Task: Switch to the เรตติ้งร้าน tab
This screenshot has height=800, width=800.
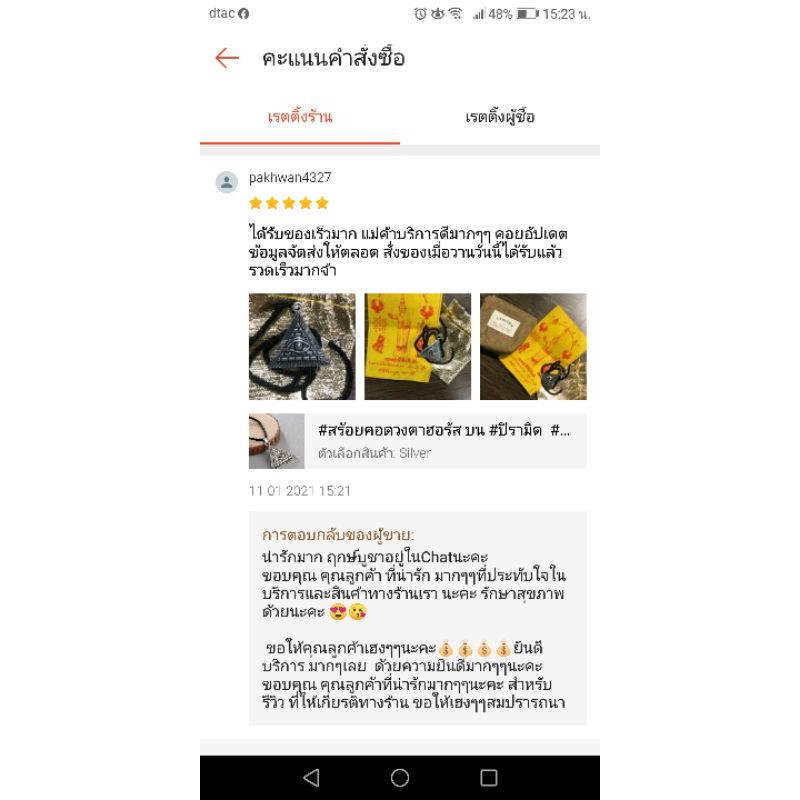Action: tap(300, 117)
